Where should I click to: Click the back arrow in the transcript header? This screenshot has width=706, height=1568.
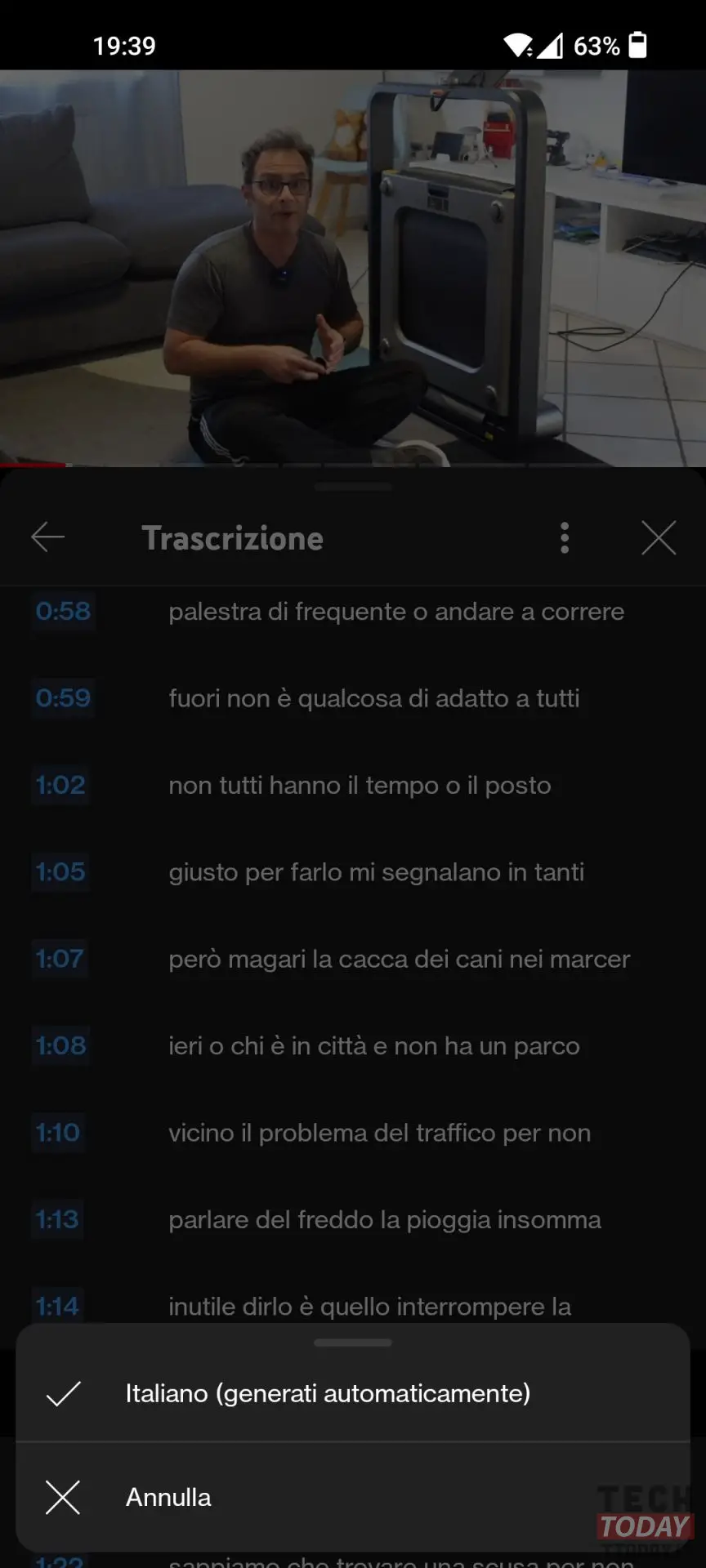click(x=48, y=537)
